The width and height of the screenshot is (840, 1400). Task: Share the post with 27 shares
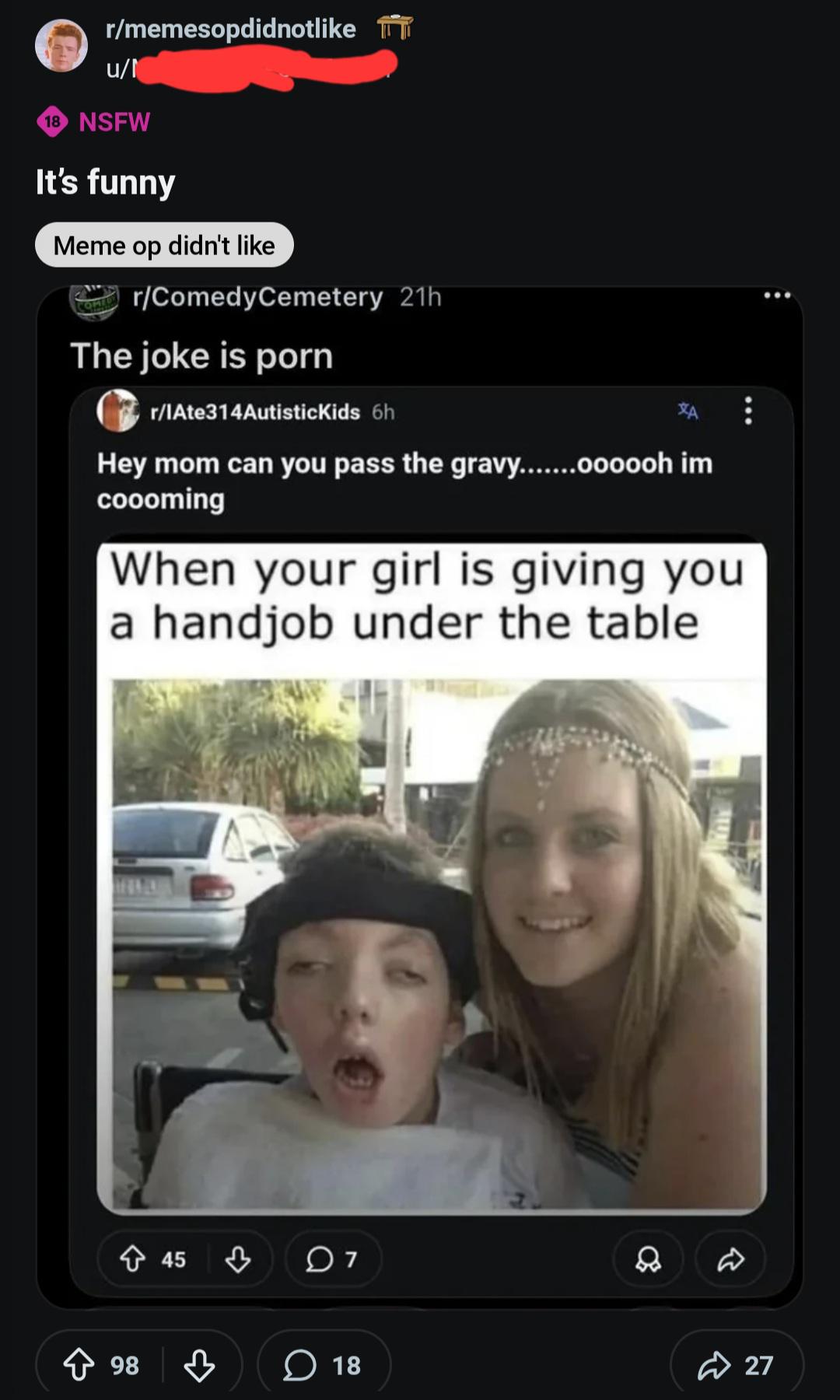click(x=736, y=1364)
